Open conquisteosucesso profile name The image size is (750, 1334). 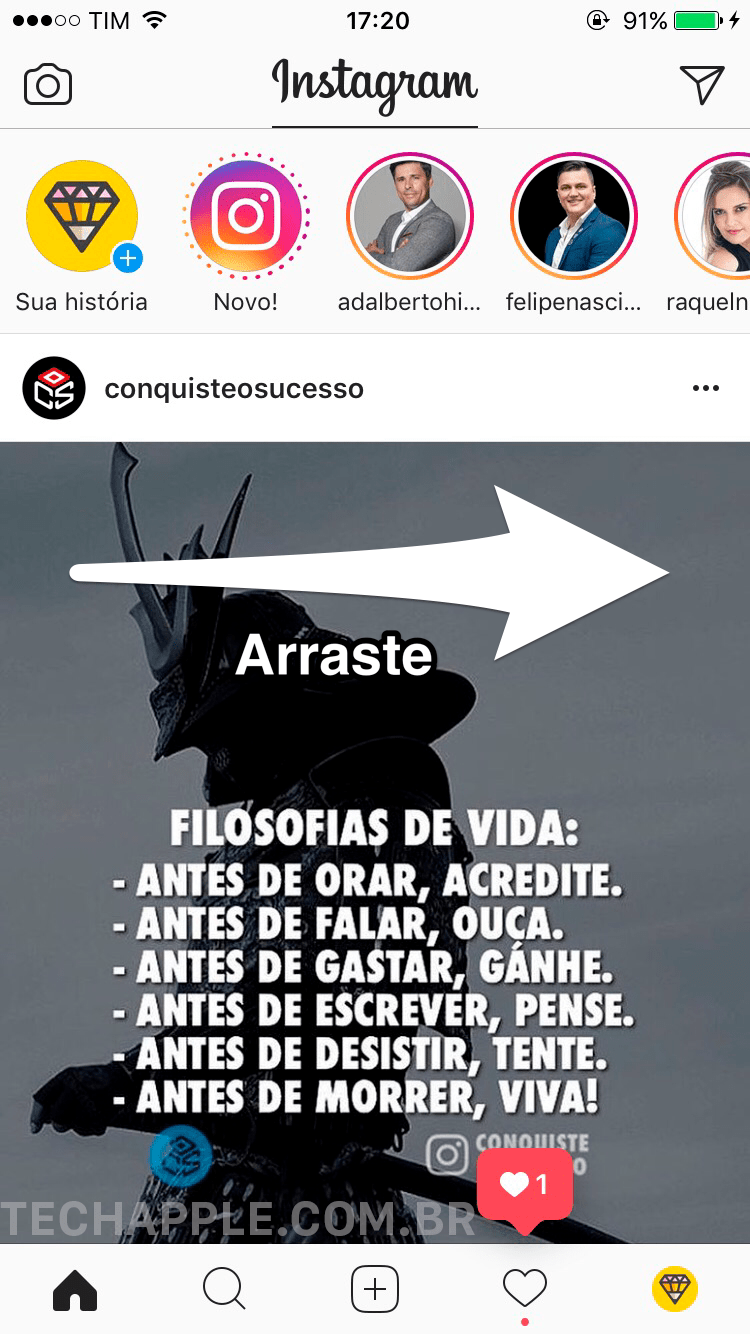coord(234,388)
